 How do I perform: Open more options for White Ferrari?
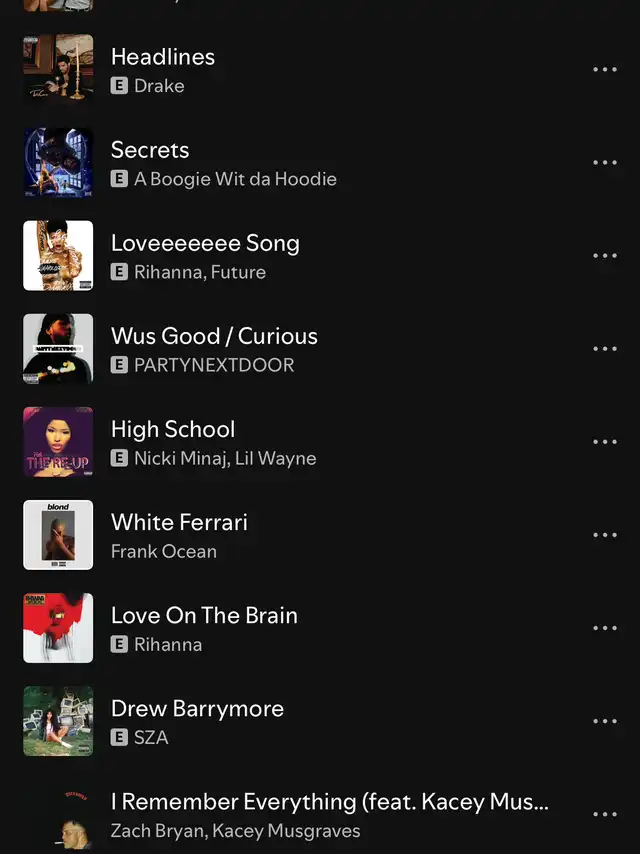[x=604, y=535]
